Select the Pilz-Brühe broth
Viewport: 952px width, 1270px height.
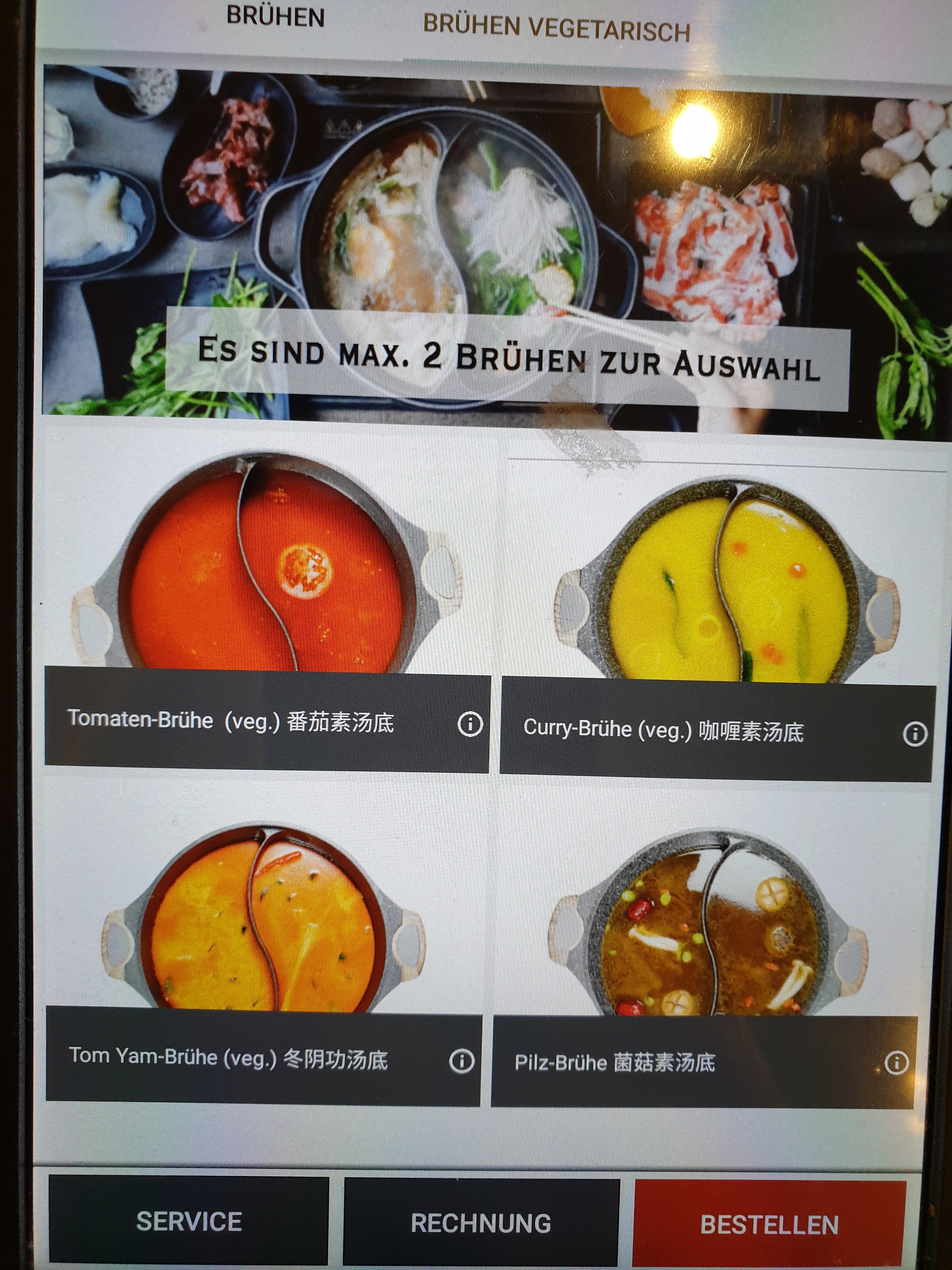click(x=709, y=930)
